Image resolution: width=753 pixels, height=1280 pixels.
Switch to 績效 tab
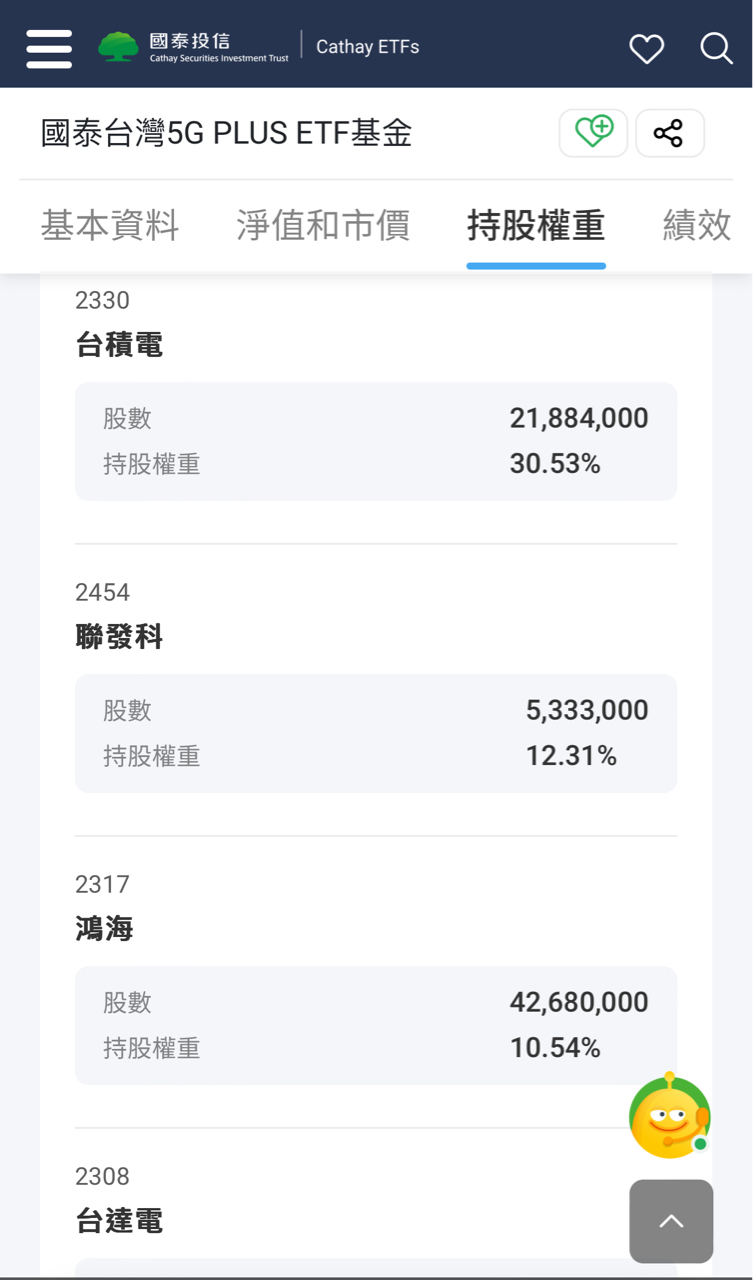pos(697,226)
